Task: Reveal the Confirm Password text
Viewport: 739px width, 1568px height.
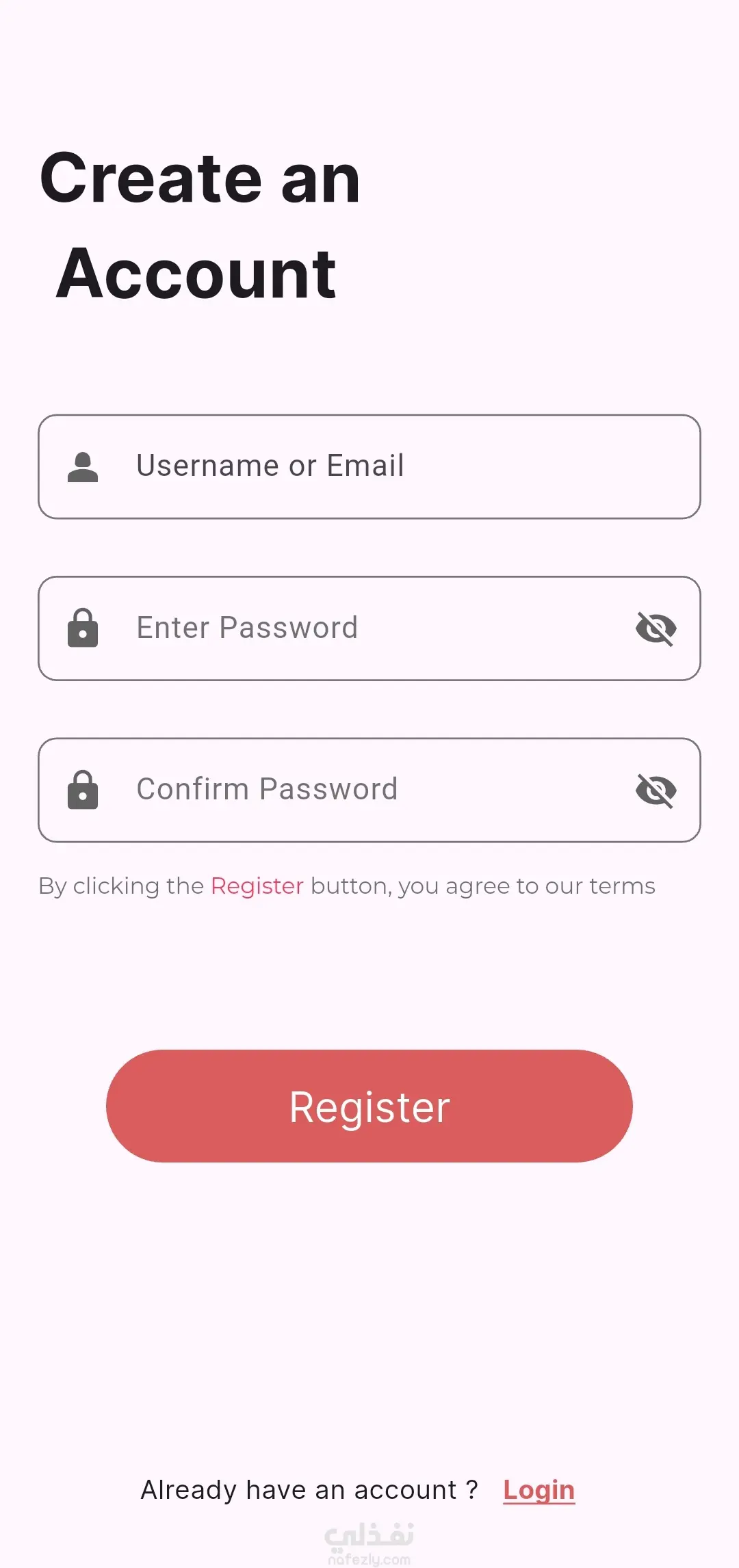Action: pos(656,790)
